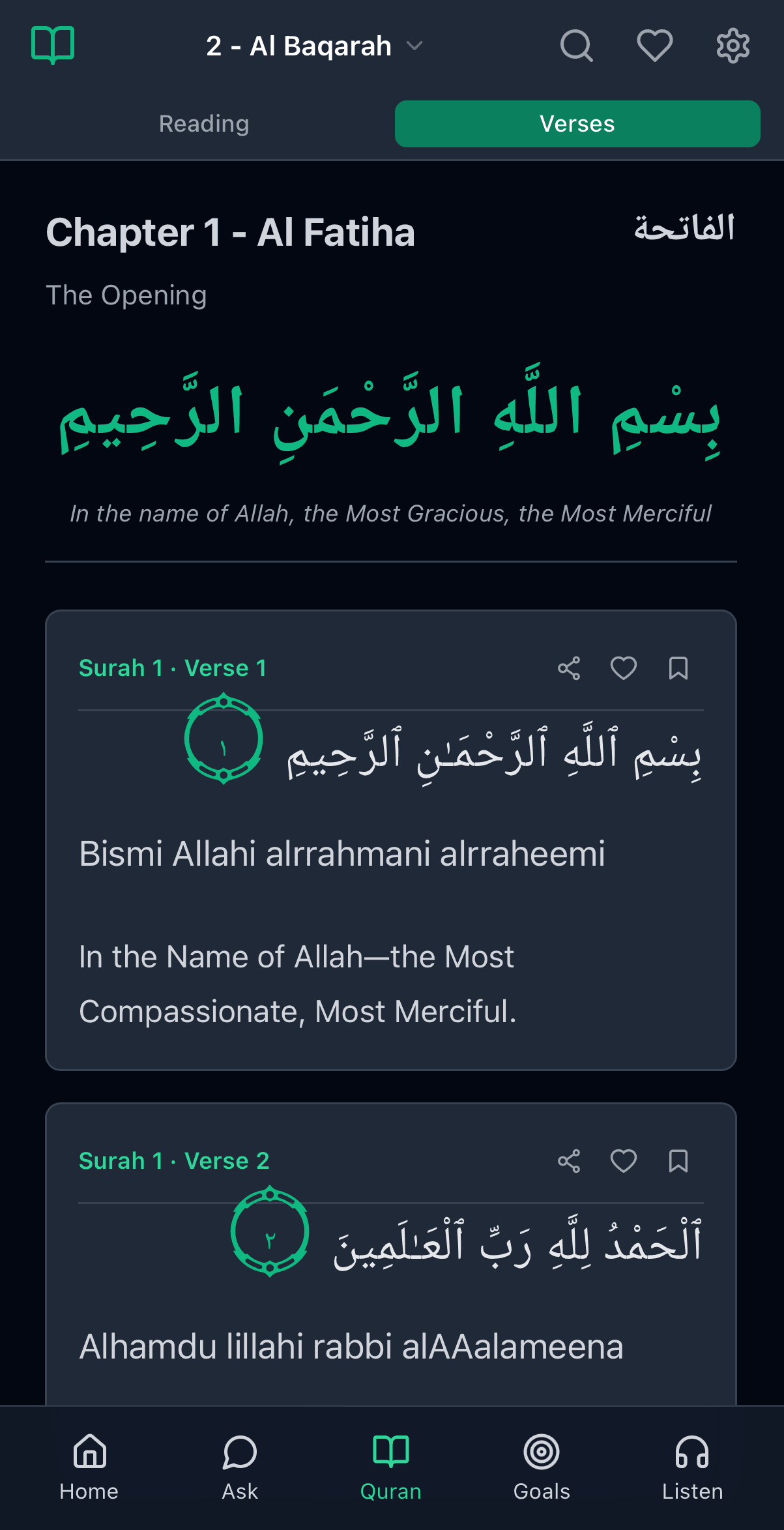
Task: Open the settings gear
Action: tap(733, 46)
